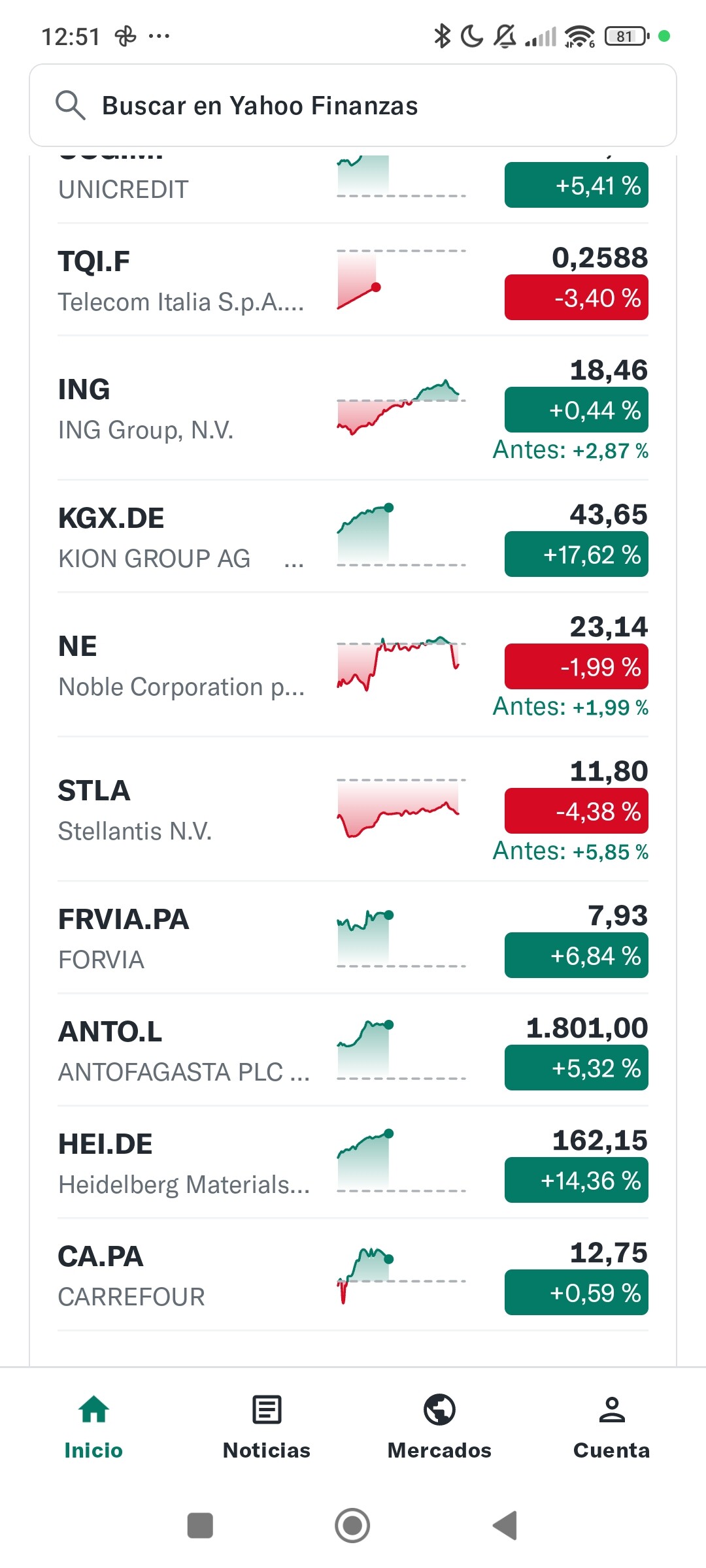Open the Buscar en Yahoo Finanzas search box
This screenshot has width=706, height=1568.
353,105
